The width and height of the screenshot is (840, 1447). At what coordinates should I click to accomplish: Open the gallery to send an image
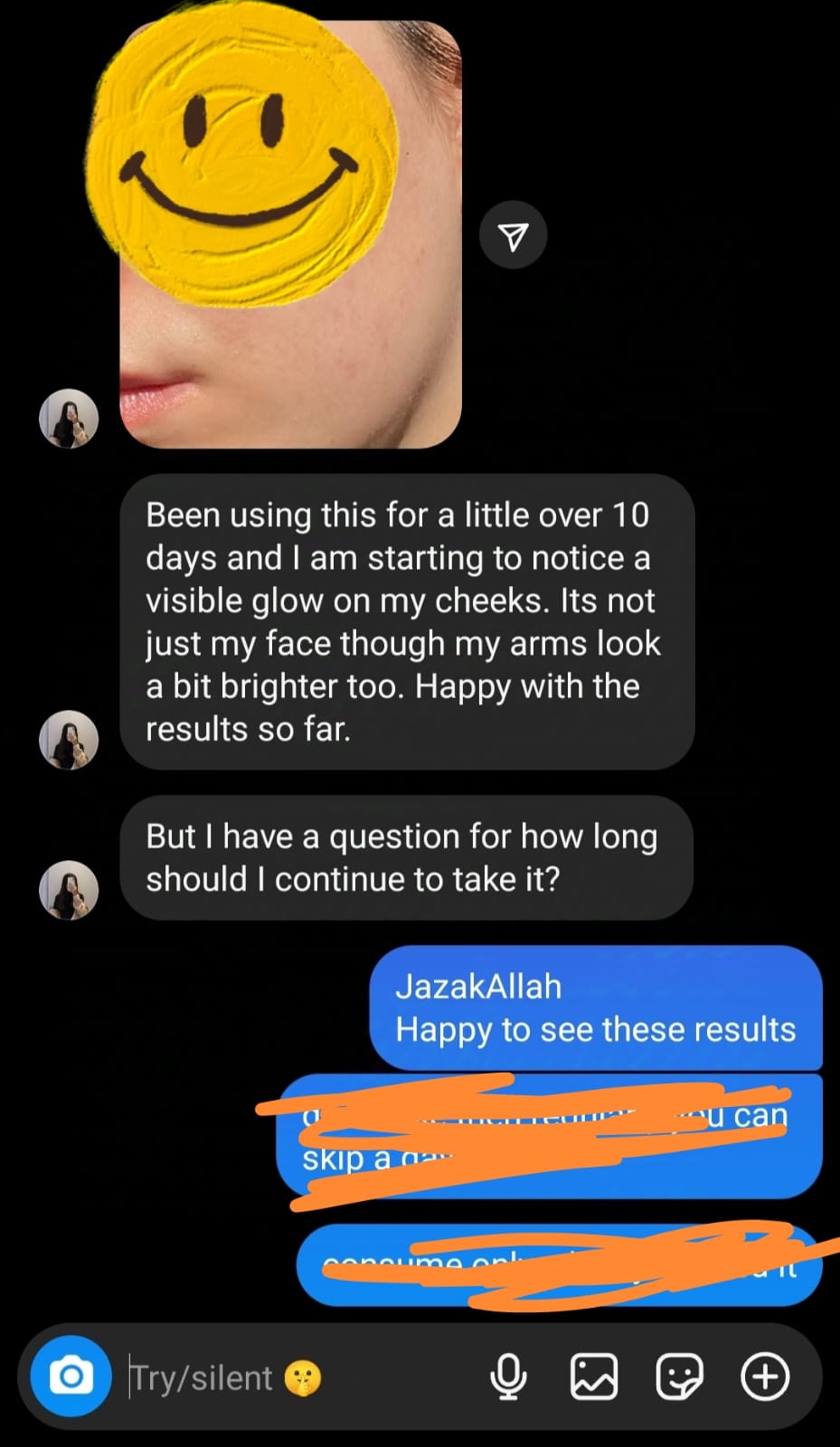tap(594, 1377)
